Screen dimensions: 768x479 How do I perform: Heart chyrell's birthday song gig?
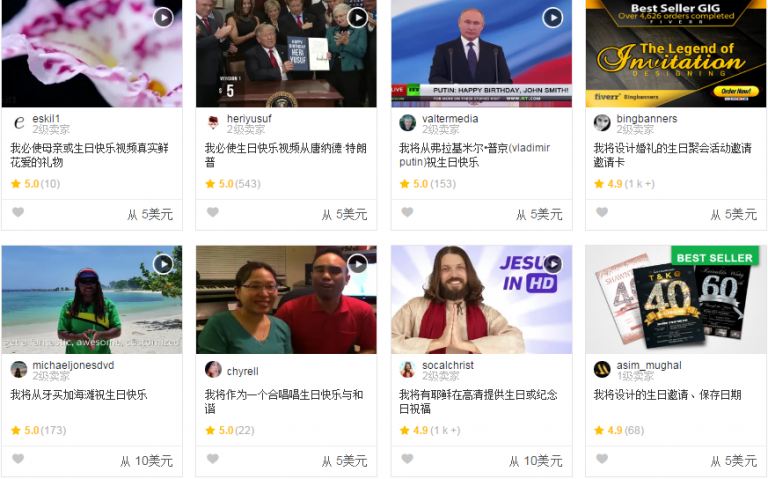(213, 459)
